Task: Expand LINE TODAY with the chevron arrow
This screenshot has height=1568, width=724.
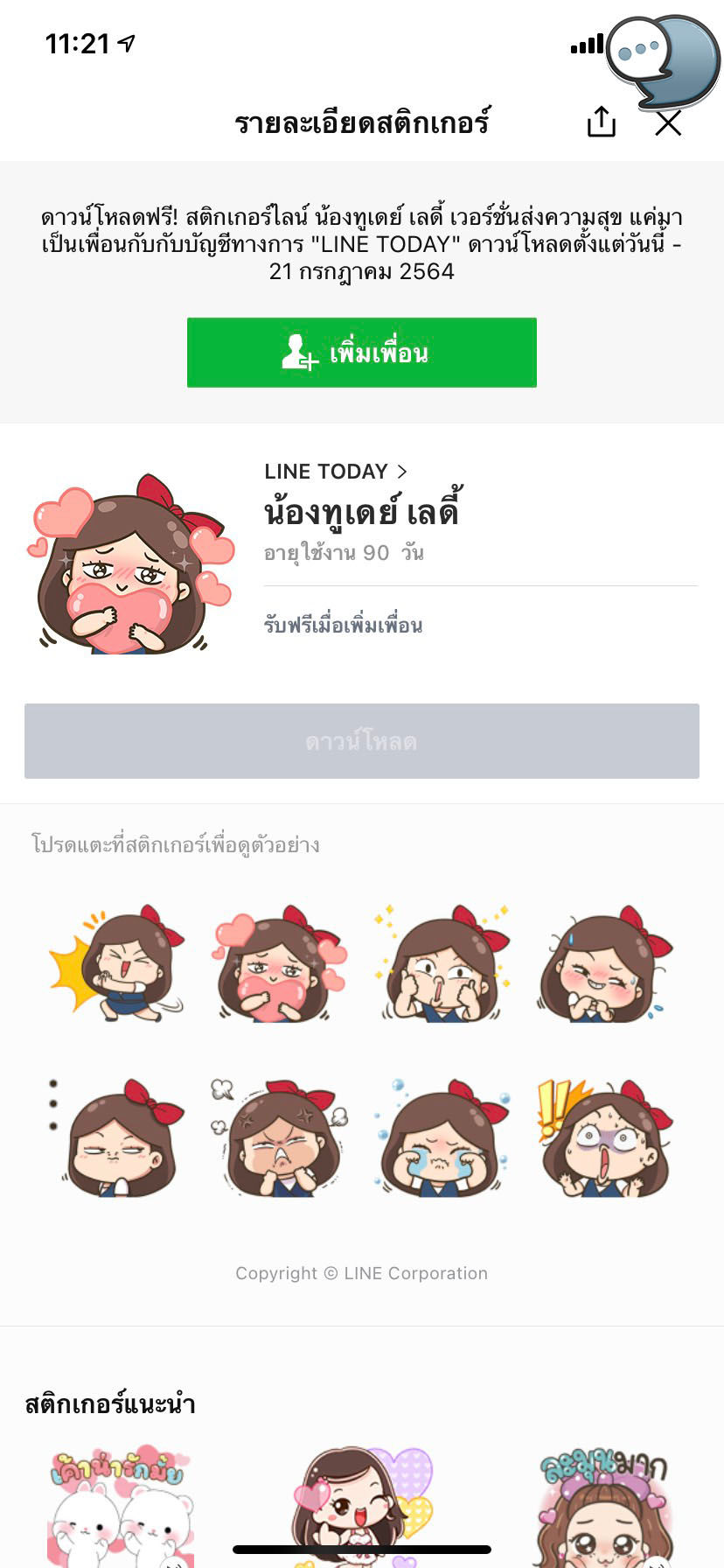Action: [402, 472]
